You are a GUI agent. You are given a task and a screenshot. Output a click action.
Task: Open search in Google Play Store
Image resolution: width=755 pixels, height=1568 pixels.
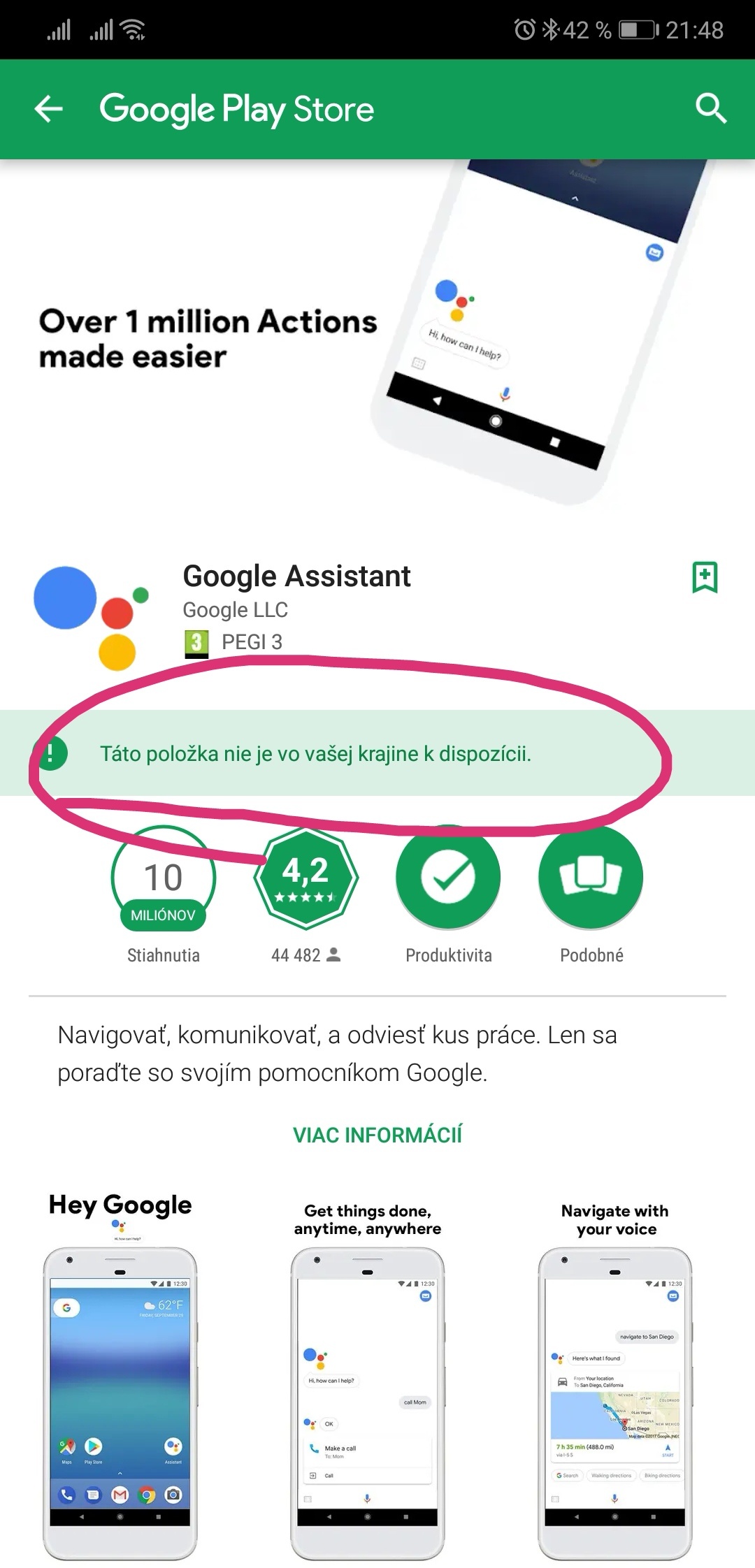pyautogui.click(x=710, y=109)
